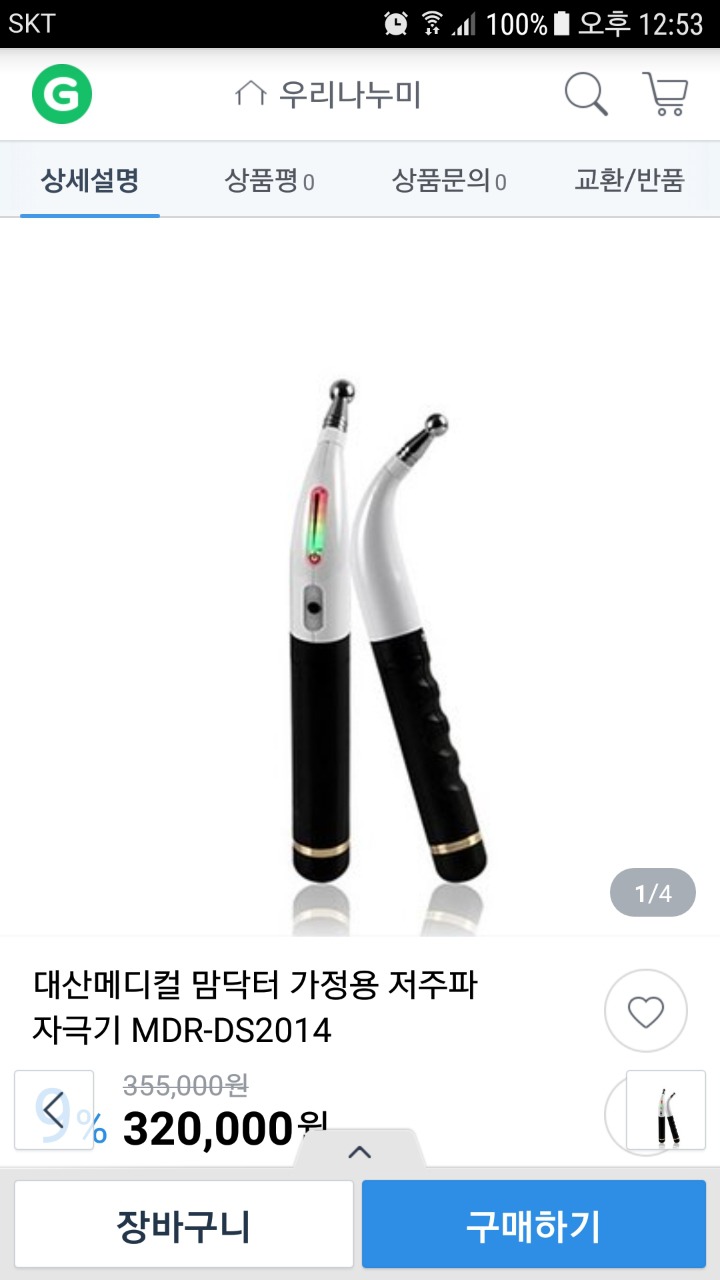Switch to the 상세설명 tab
This screenshot has width=720, height=1280.
click(89, 181)
